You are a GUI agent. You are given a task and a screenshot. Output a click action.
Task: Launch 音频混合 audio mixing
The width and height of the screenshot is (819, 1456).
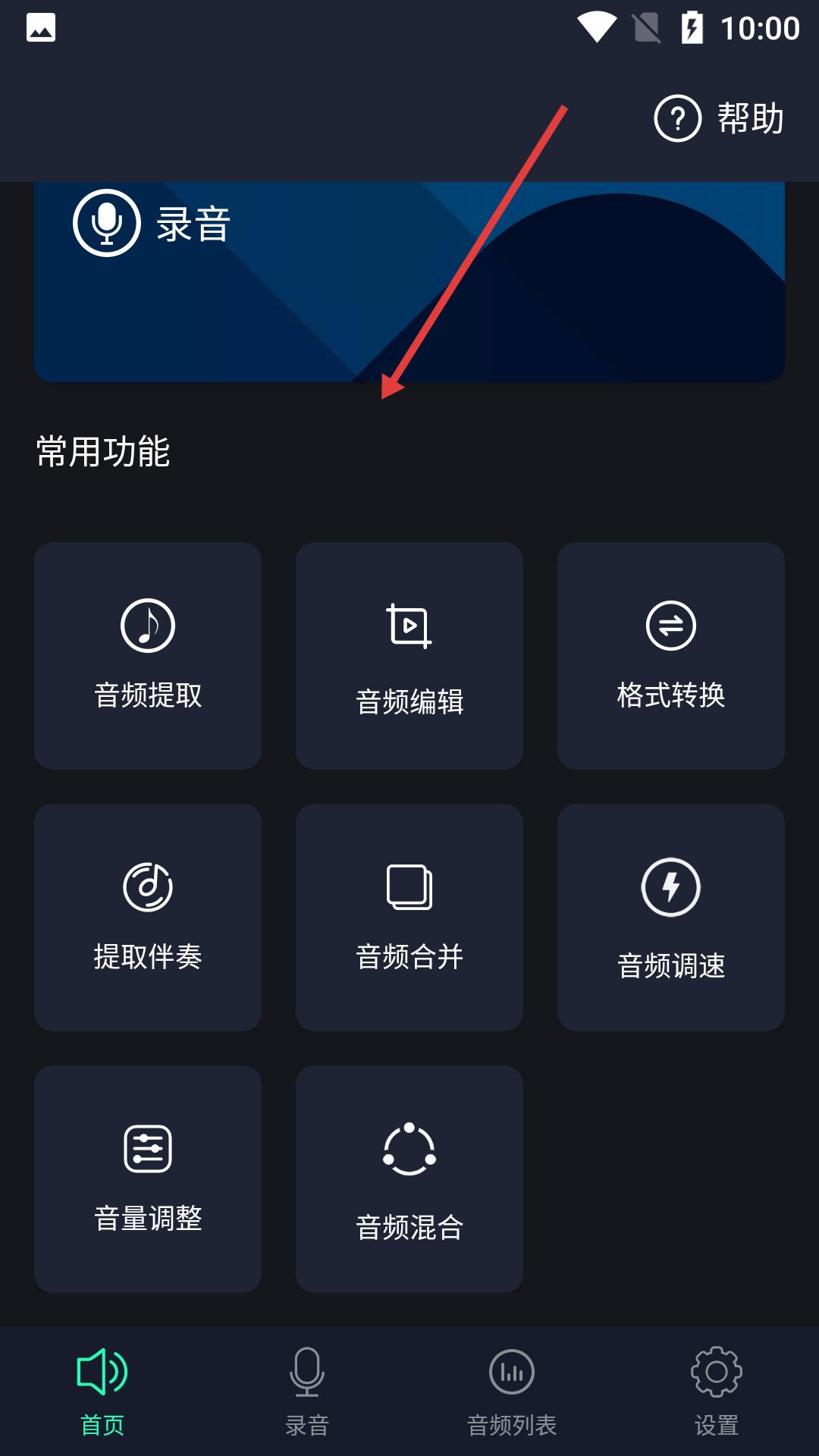coord(409,1178)
